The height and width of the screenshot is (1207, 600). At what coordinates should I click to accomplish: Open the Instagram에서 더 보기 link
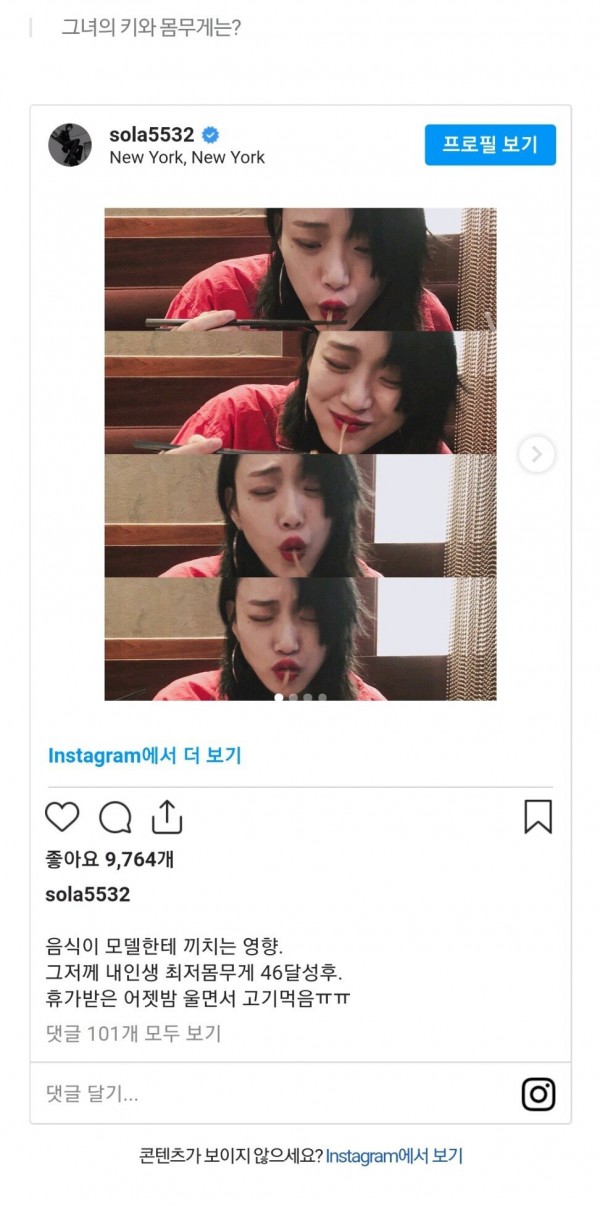coord(144,756)
